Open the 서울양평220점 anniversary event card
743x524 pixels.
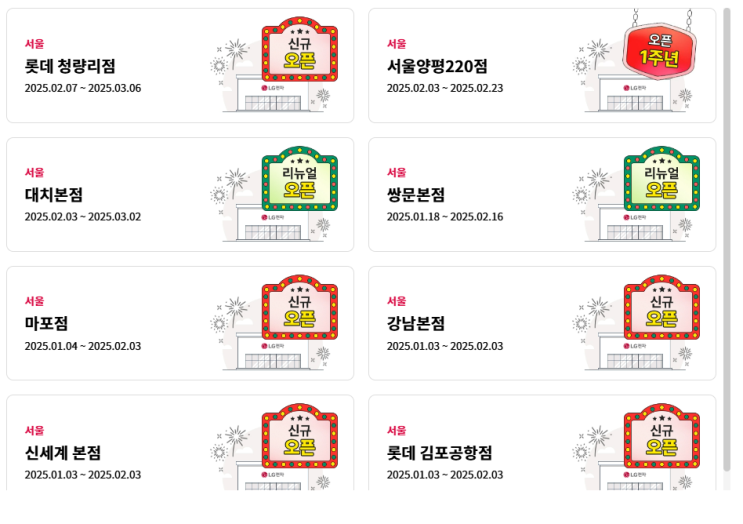[542, 66]
